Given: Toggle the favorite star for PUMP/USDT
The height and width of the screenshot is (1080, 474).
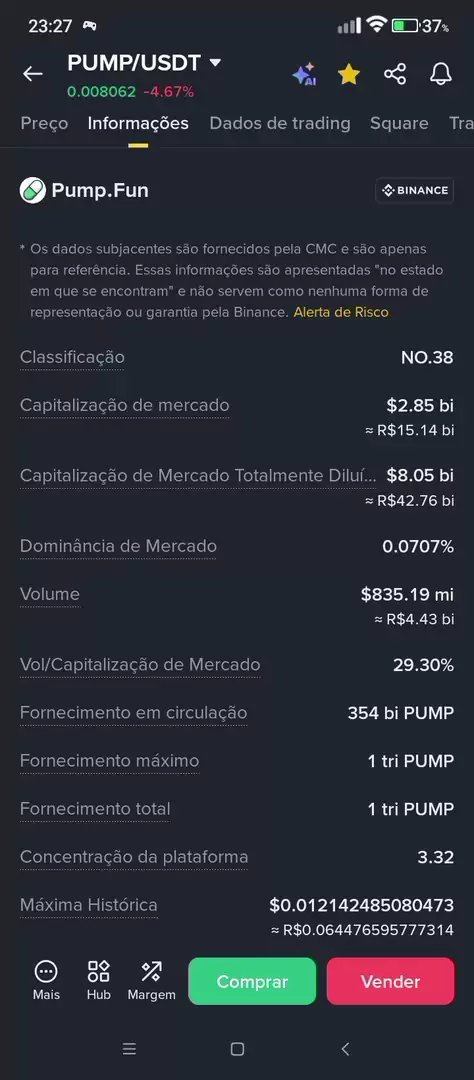Looking at the screenshot, I should tap(349, 74).
